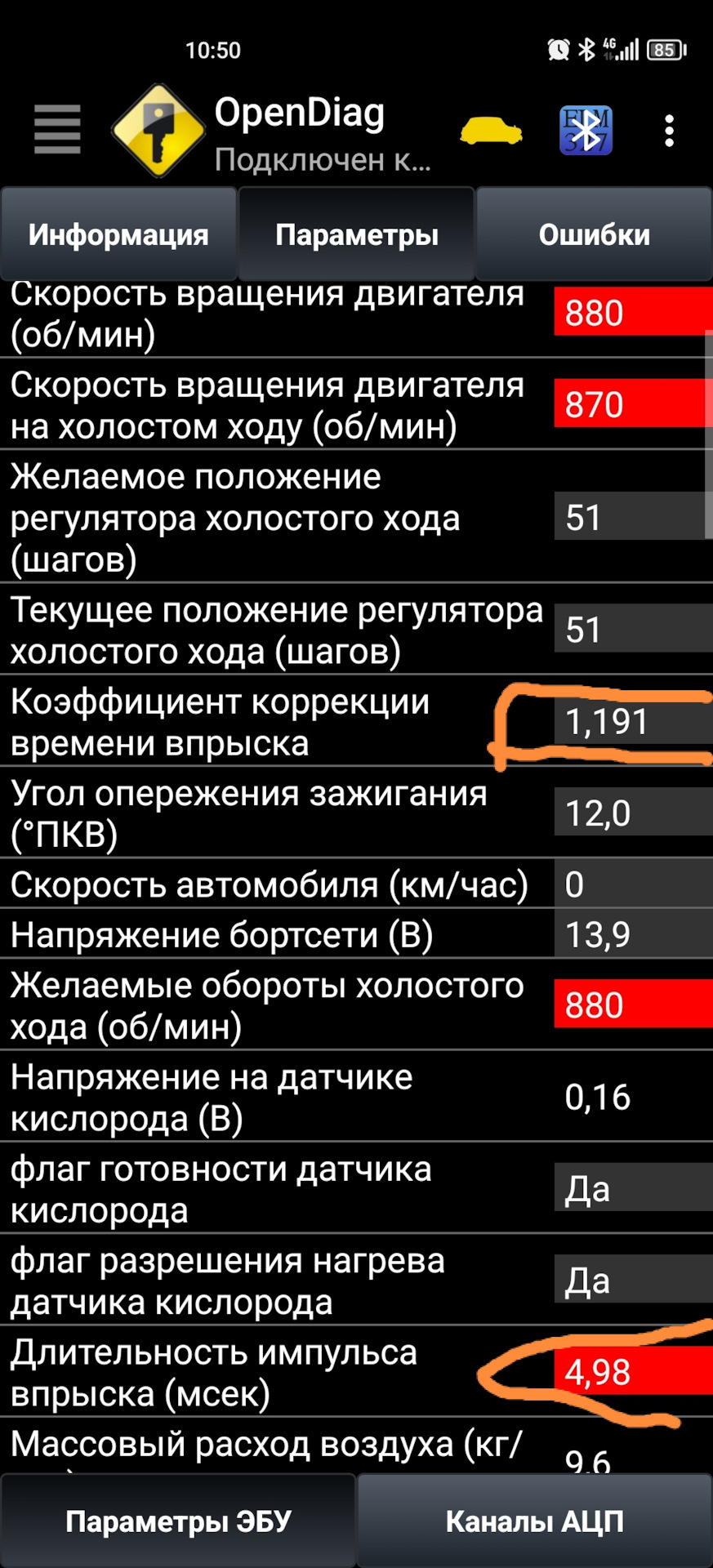Select the Параметры tab

tap(356, 235)
